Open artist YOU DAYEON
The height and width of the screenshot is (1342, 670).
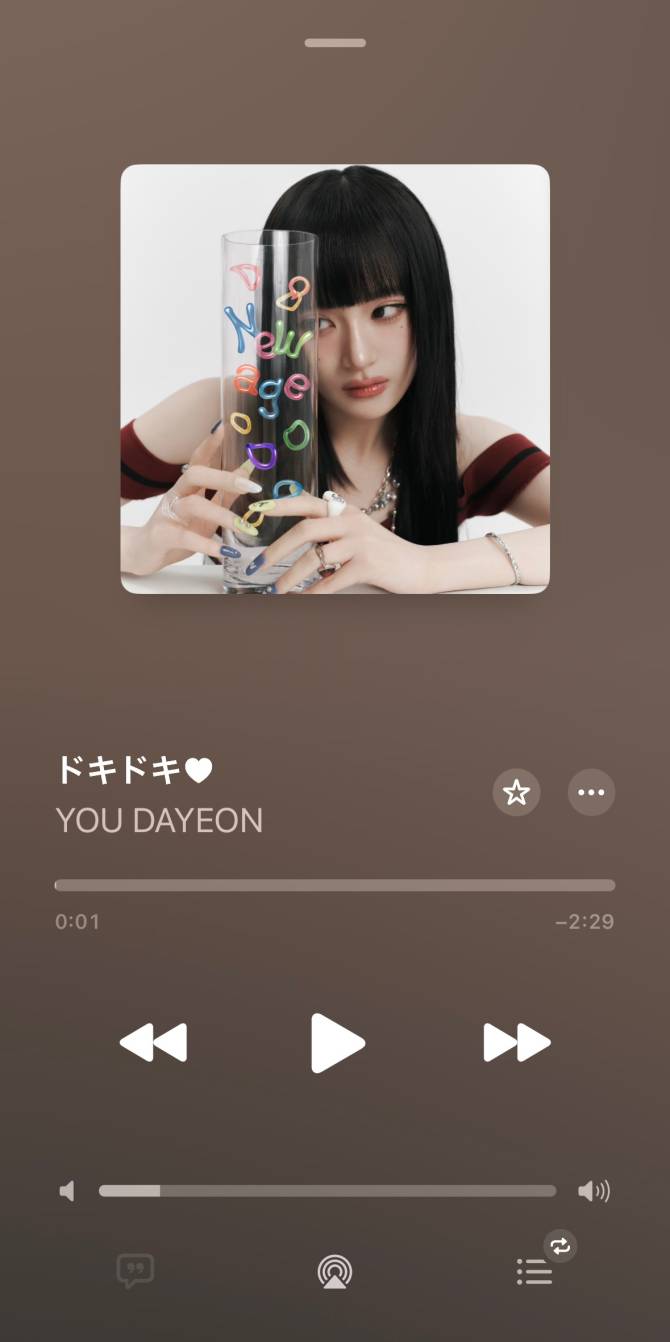159,820
